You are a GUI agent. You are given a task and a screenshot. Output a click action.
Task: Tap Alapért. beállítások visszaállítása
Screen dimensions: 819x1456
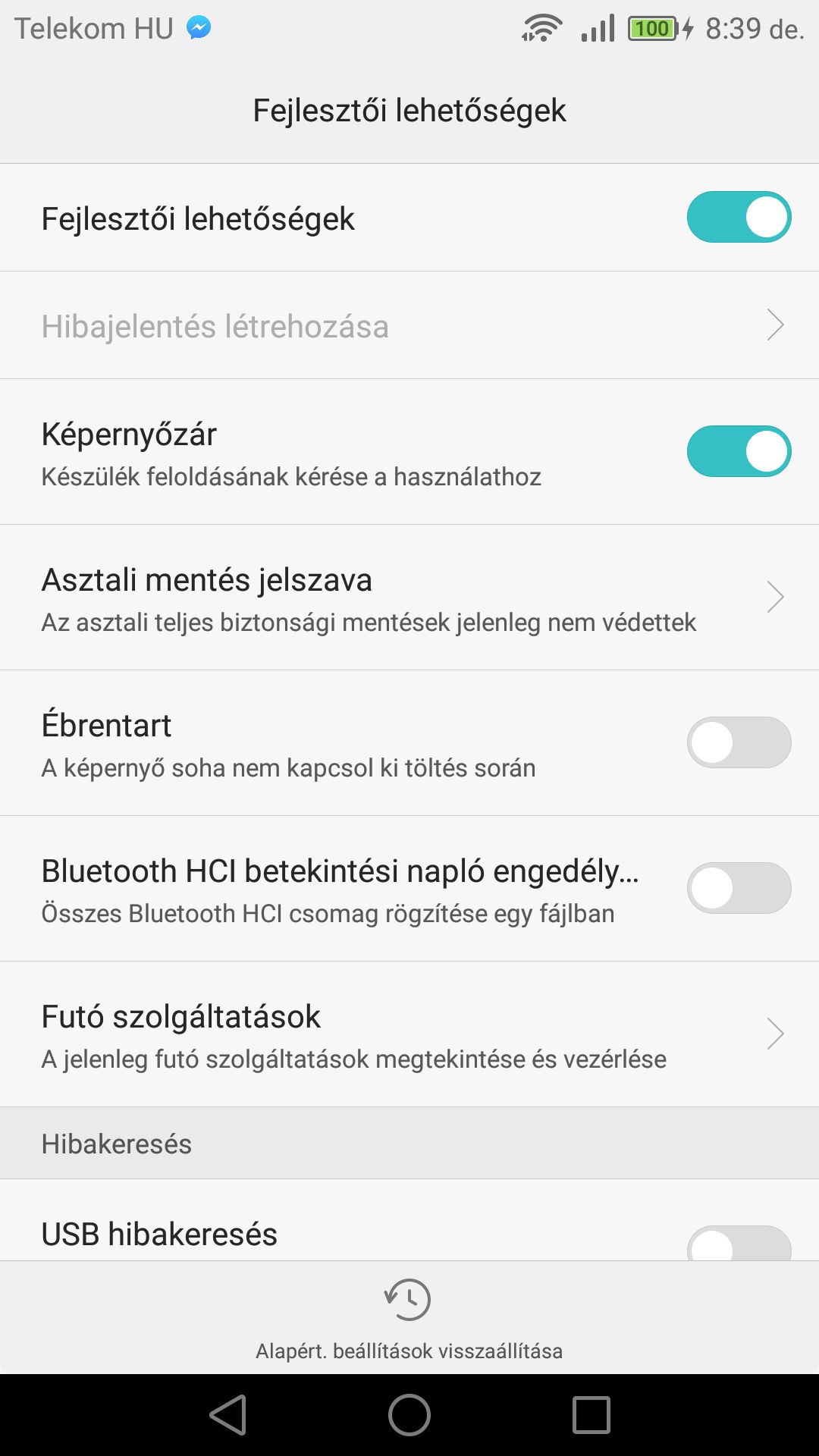[x=409, y=1319]
